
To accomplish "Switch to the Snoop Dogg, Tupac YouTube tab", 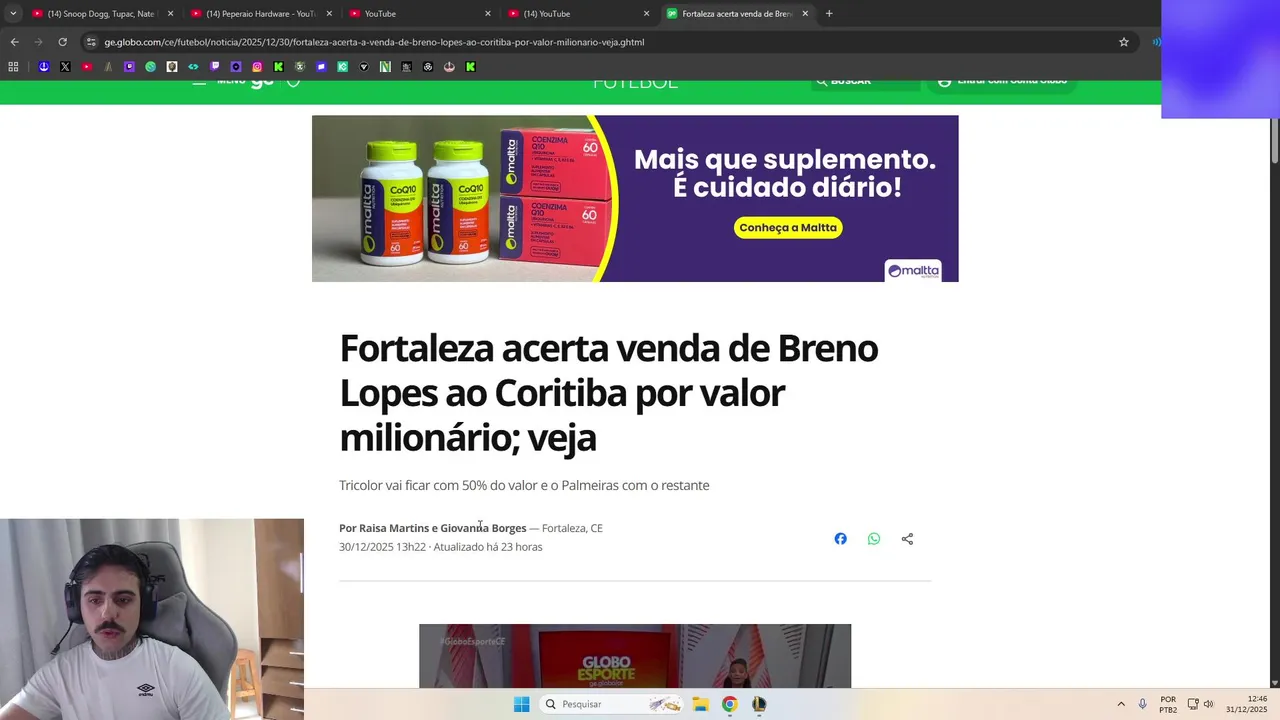I will click(x=100, y=14).
